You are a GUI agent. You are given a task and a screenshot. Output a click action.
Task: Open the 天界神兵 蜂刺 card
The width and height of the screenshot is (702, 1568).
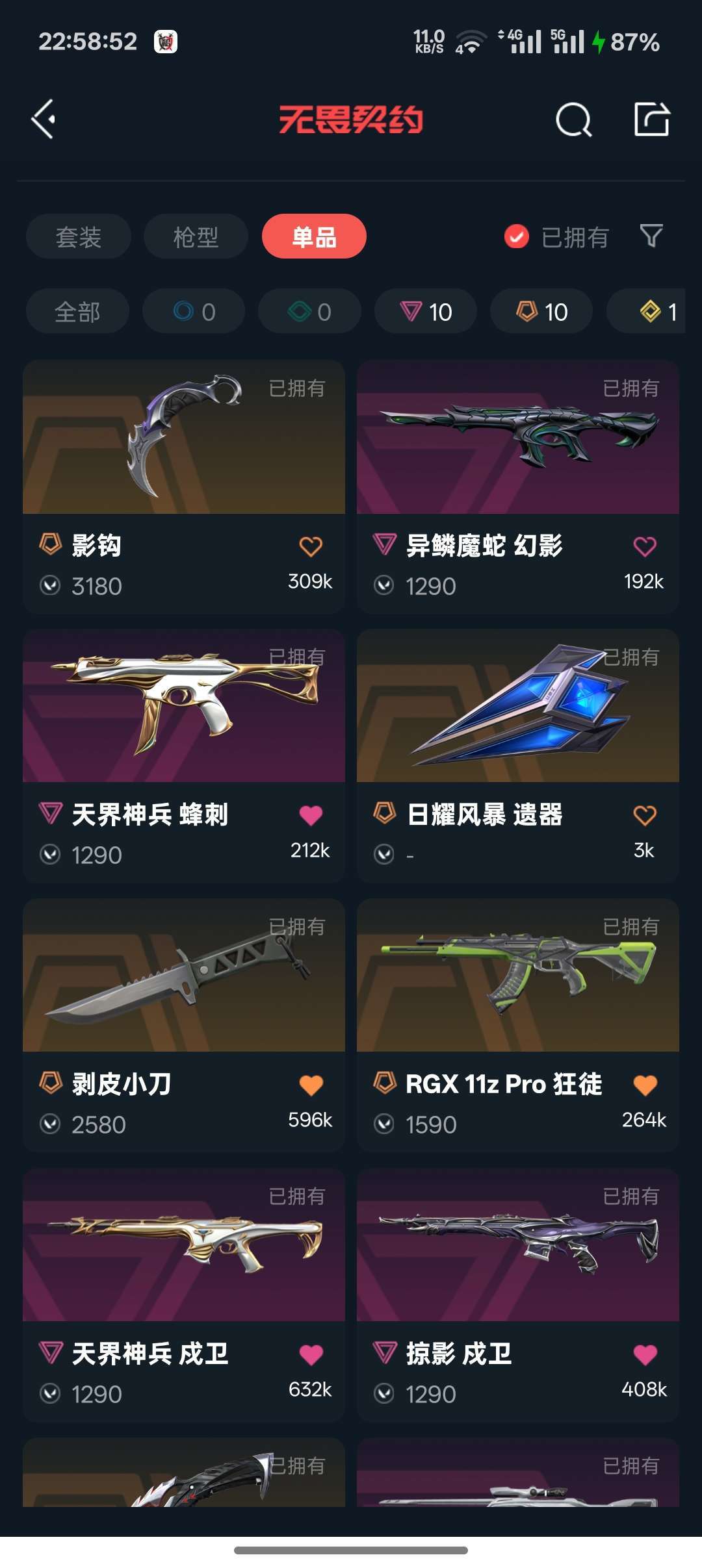tap(184, 755)
